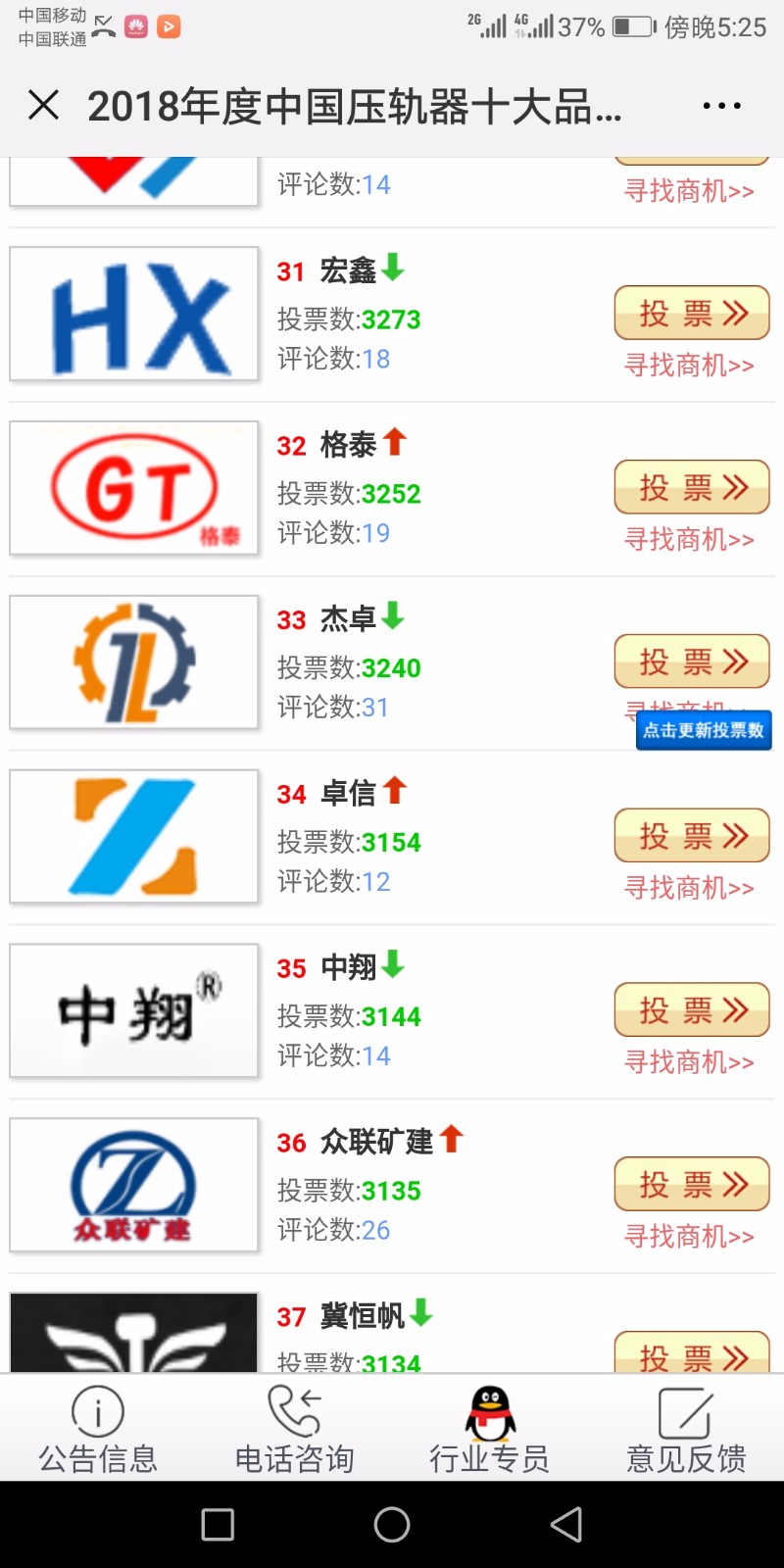Tap 点击更新投票数 to refresh votes
This screenshot has height=1568, width=784.
(704, 731)
